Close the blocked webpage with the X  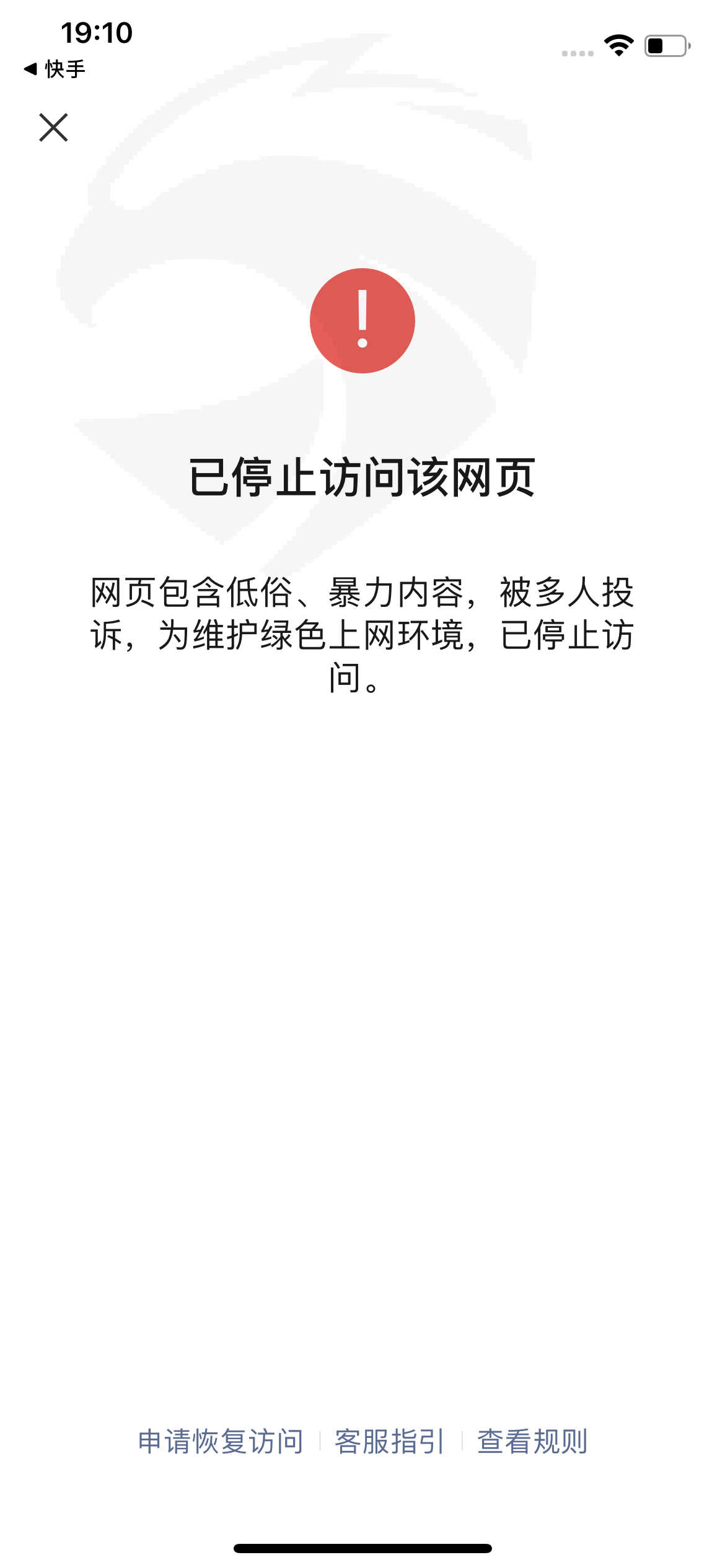53,128
